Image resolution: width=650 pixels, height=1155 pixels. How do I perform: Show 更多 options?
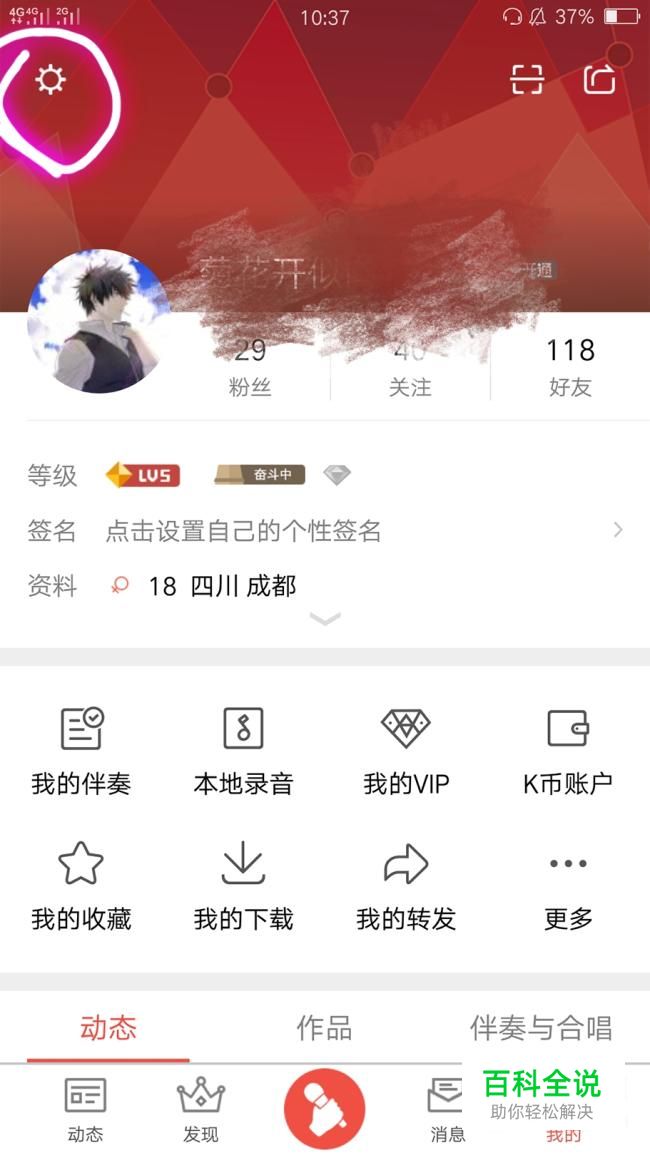pos(568,885)
